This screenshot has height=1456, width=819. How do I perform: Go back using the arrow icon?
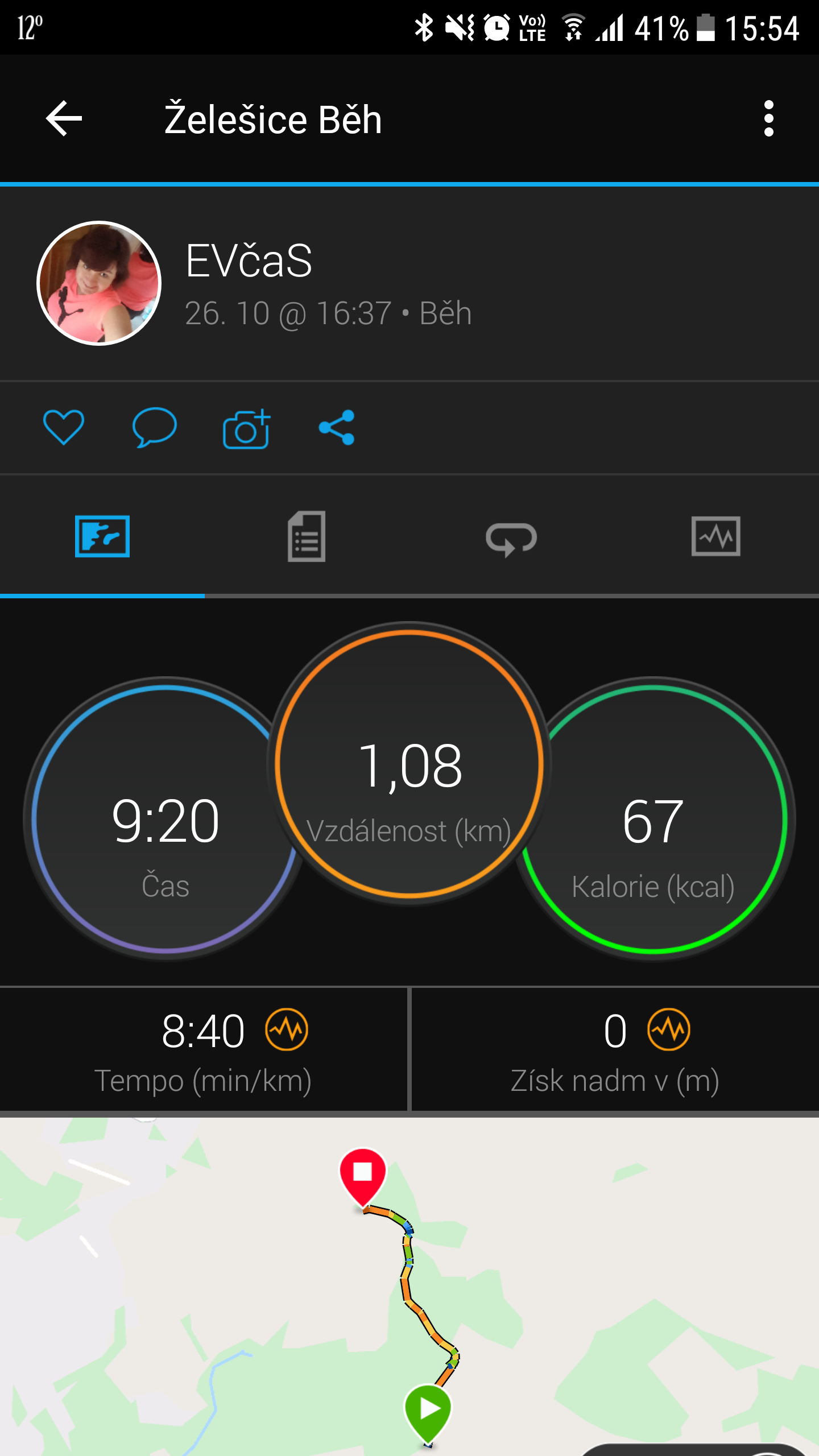[x=64, y=119]
